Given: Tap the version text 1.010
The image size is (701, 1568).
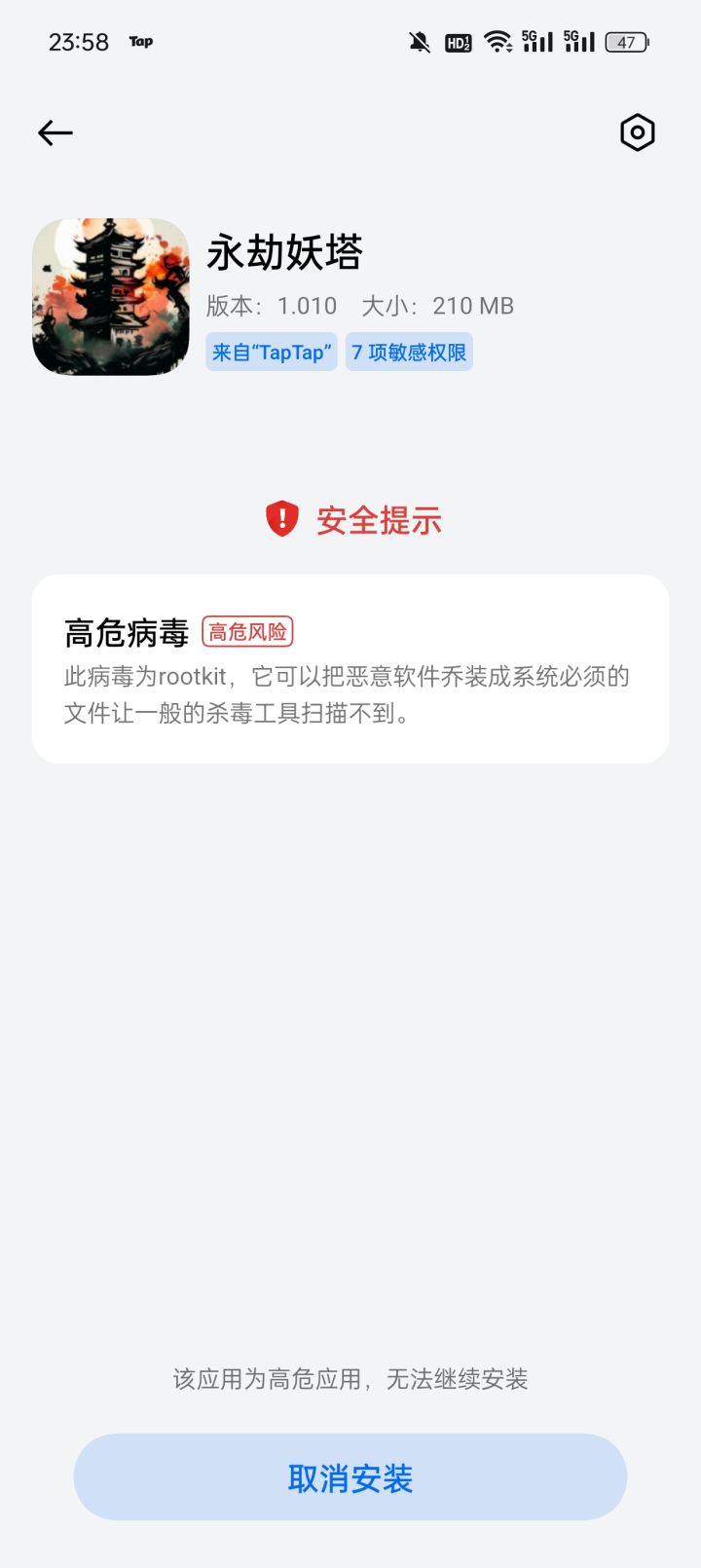Looking at the screenshot, I should point(307,305).
